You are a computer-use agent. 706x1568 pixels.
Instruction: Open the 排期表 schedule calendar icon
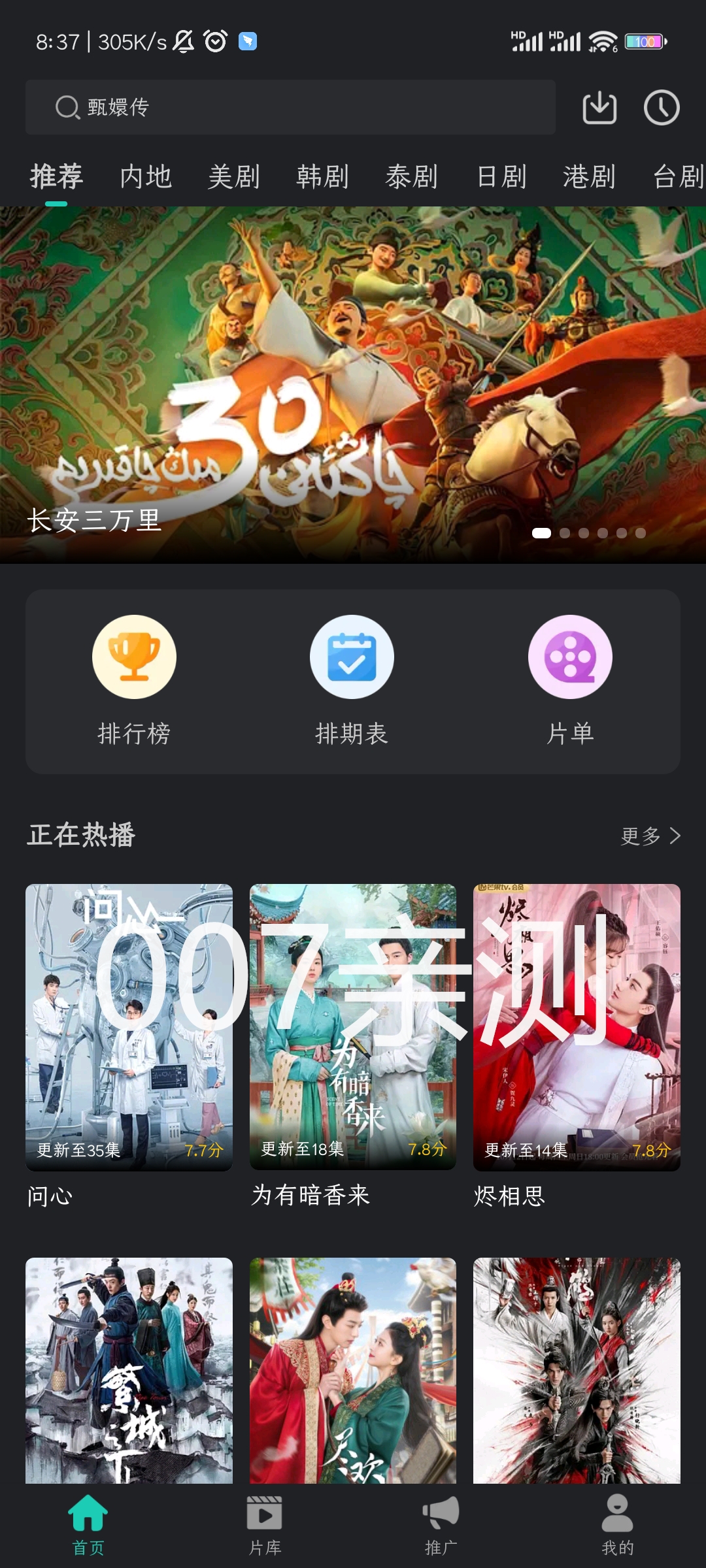[x=352, y=656]
